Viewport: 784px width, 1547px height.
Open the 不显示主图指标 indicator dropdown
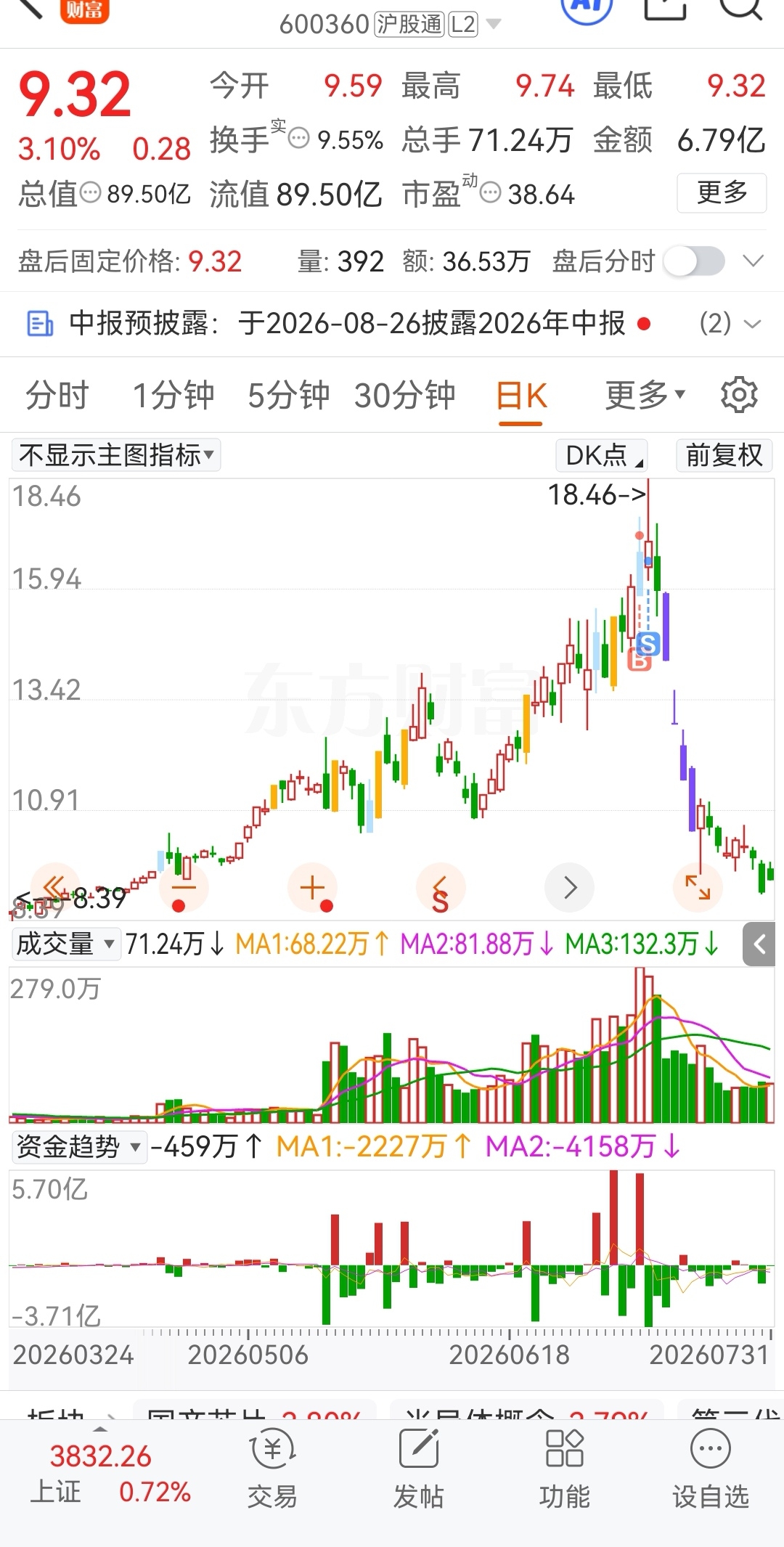(116, 455)
